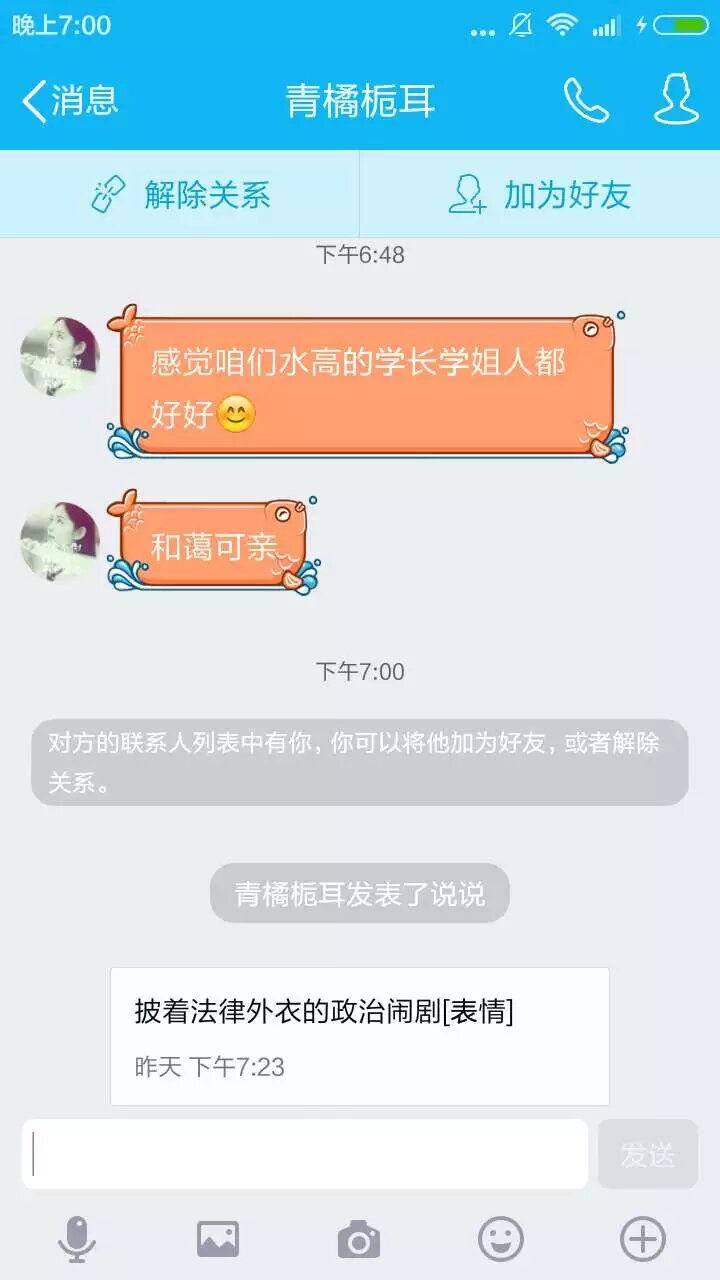Open the emoji smiley panel
Screen dimensions: 720x1280
tap(501, 1240)
